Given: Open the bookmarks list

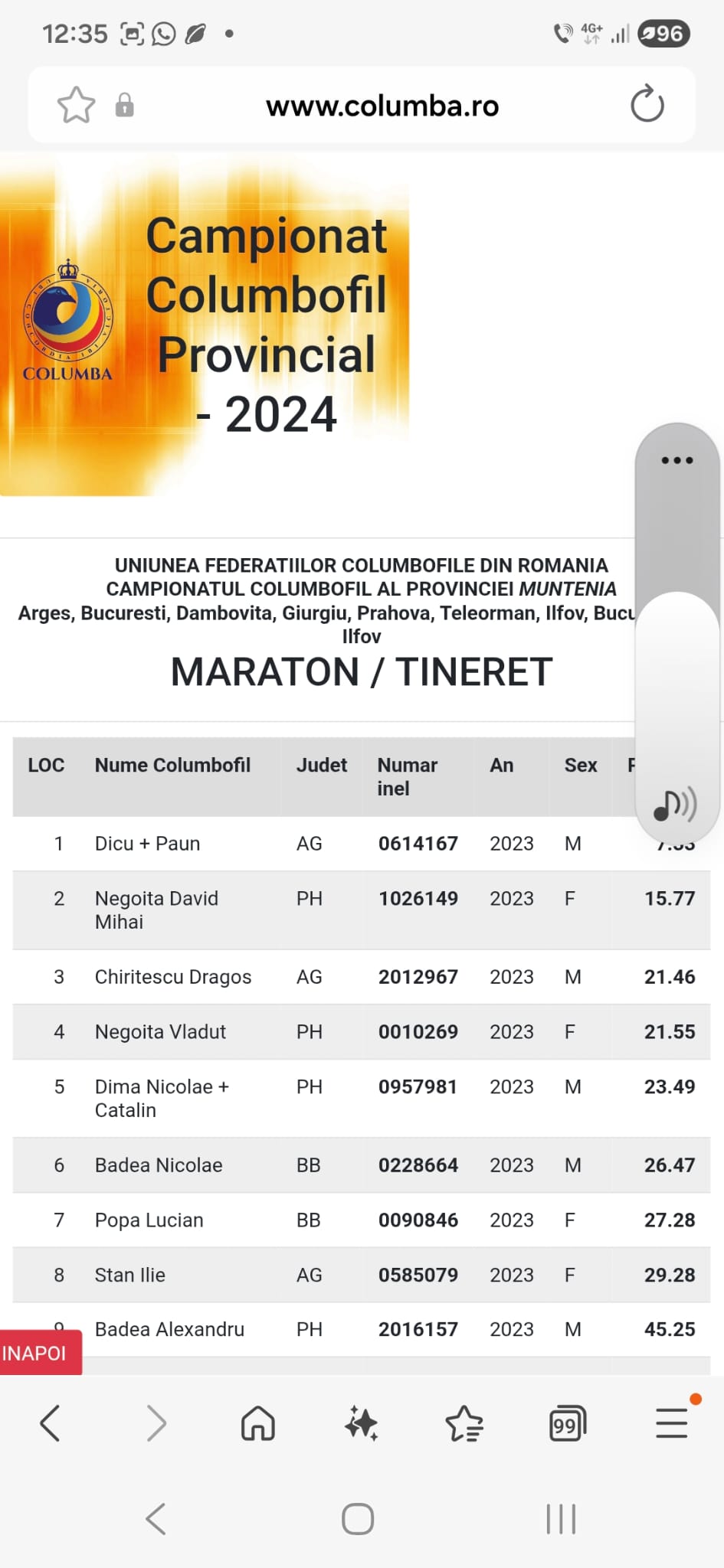Looking at the screenshot, I should (464, 1423).
